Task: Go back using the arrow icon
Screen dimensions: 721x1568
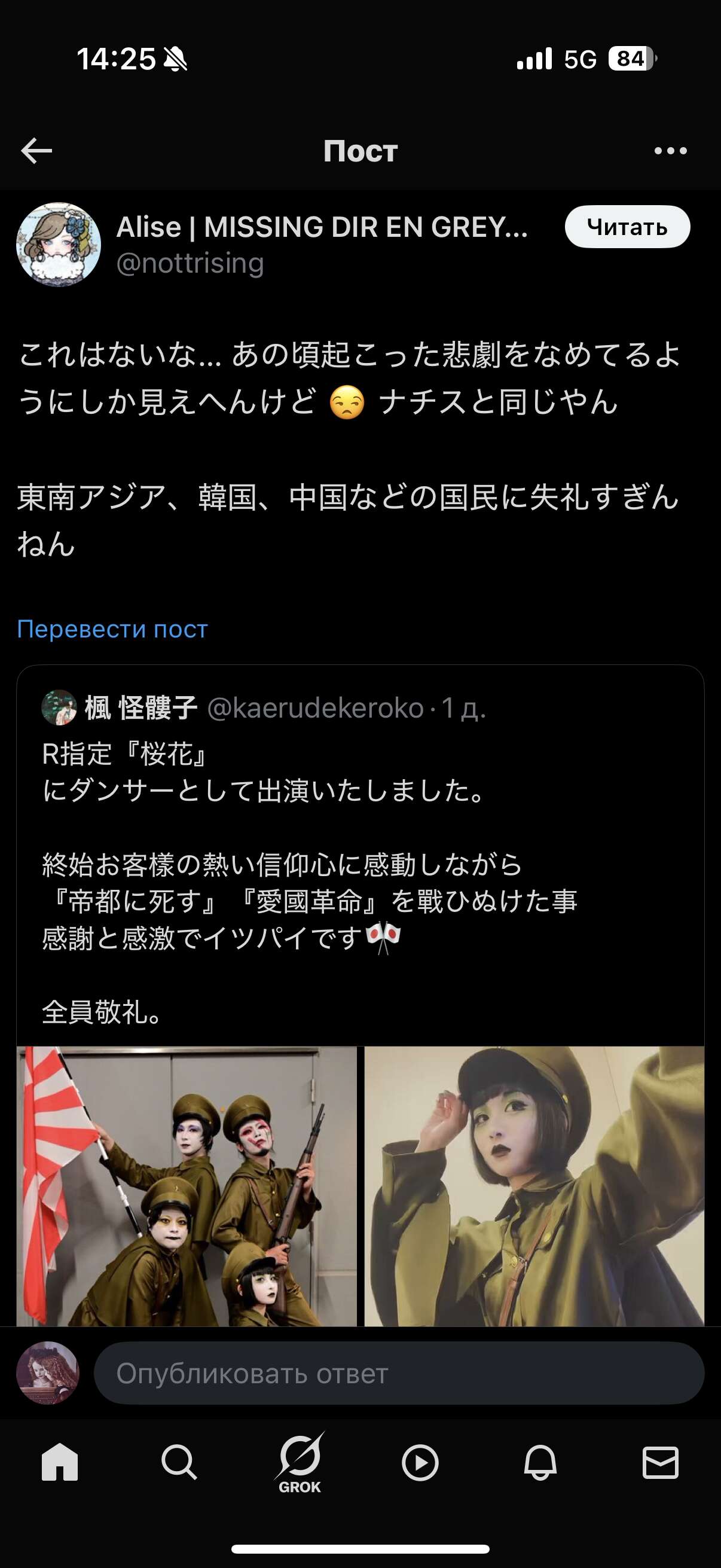Action: click(36, 150)
